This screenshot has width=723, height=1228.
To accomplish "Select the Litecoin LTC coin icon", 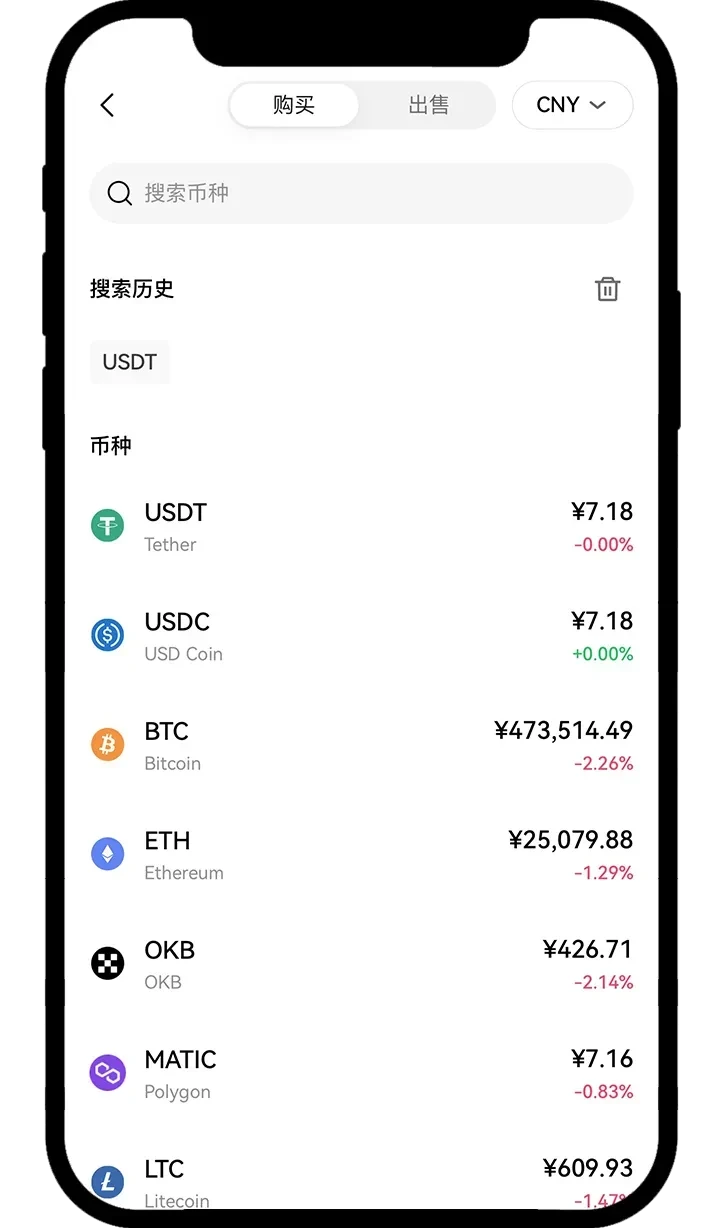I will click(107, 1181).
